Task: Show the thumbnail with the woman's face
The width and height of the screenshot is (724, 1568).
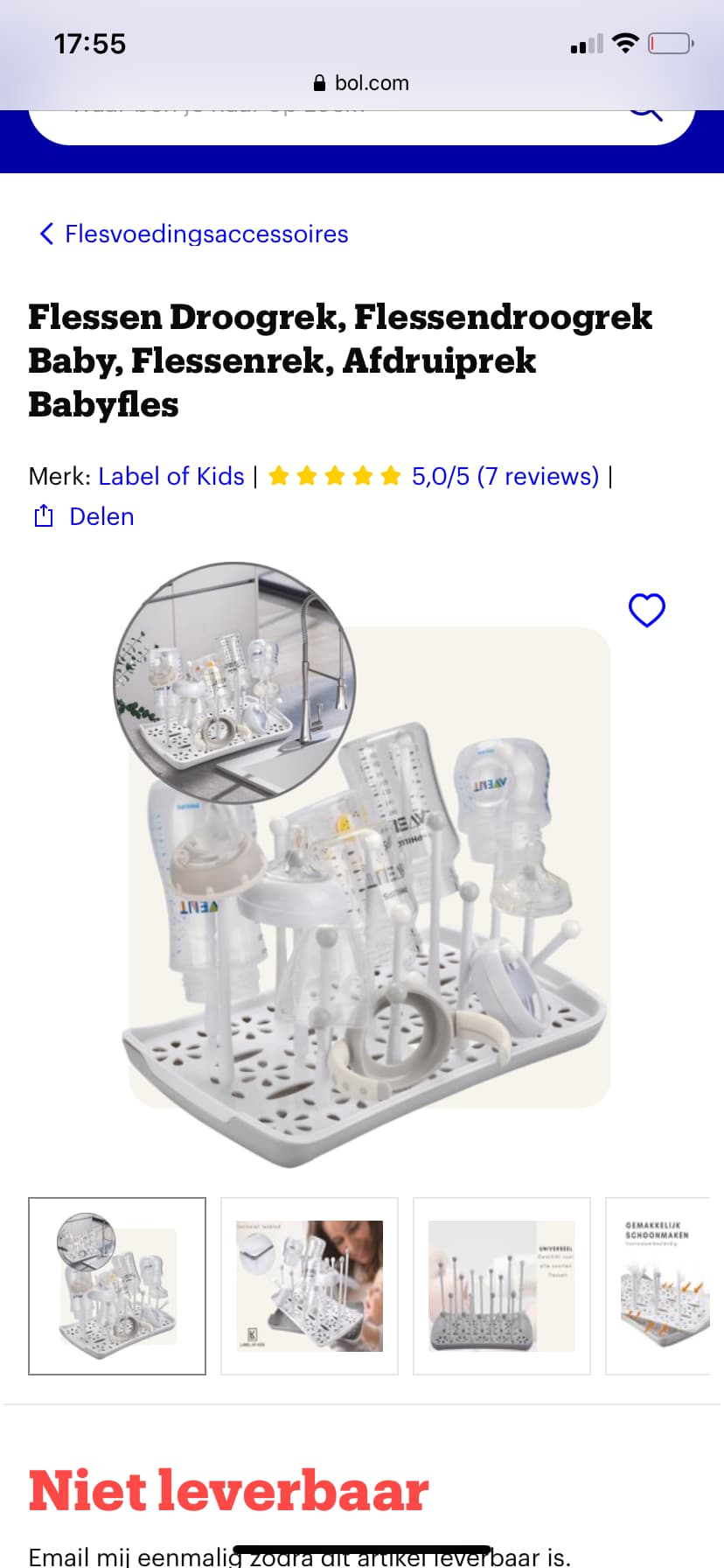Action: click(x=310, y=1285)
